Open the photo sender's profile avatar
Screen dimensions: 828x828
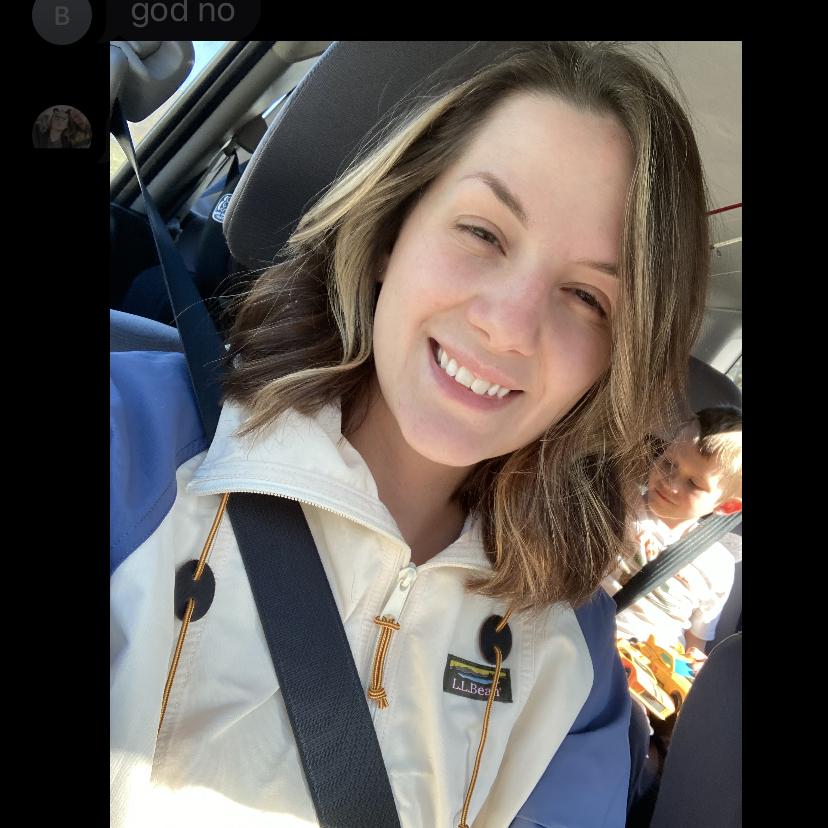[62, 129]
